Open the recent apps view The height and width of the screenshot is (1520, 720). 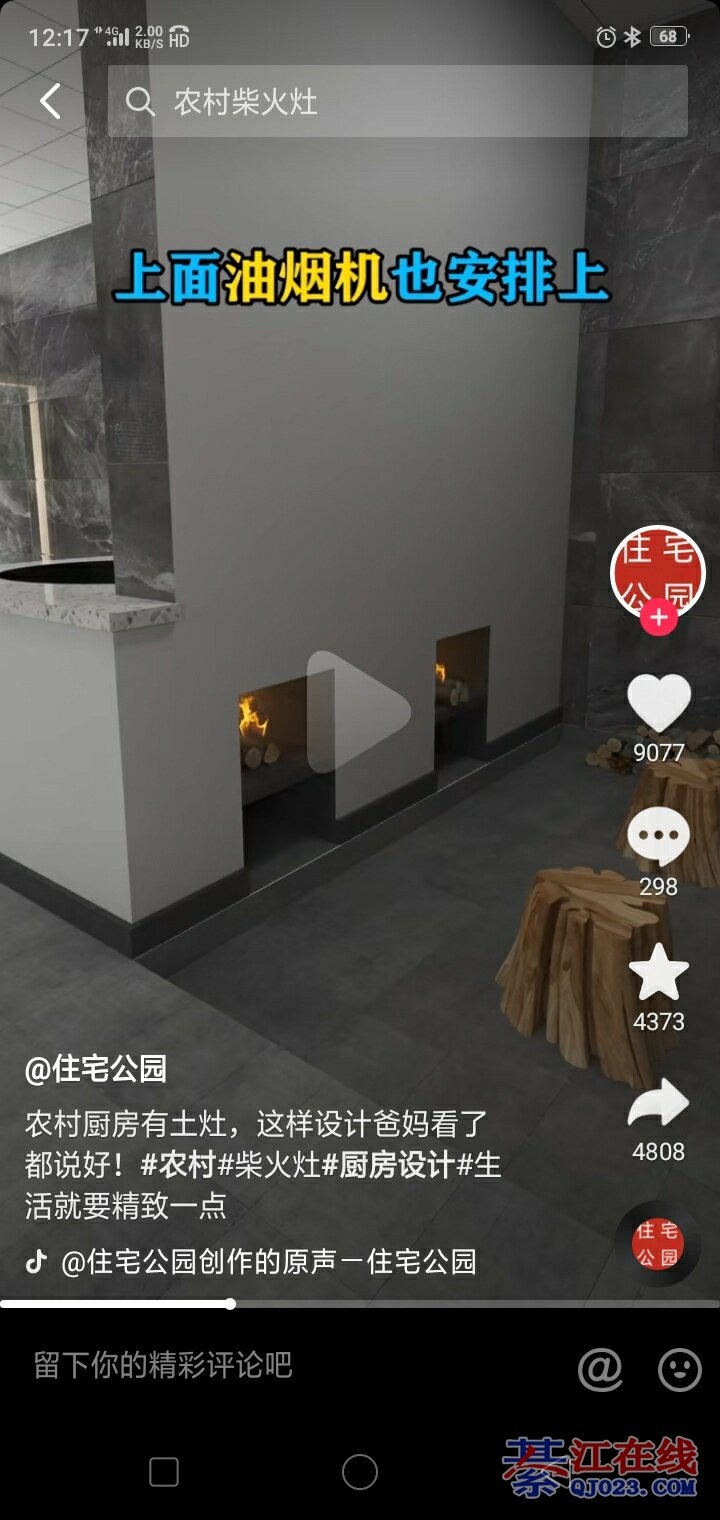click(x=164, y=1471)
